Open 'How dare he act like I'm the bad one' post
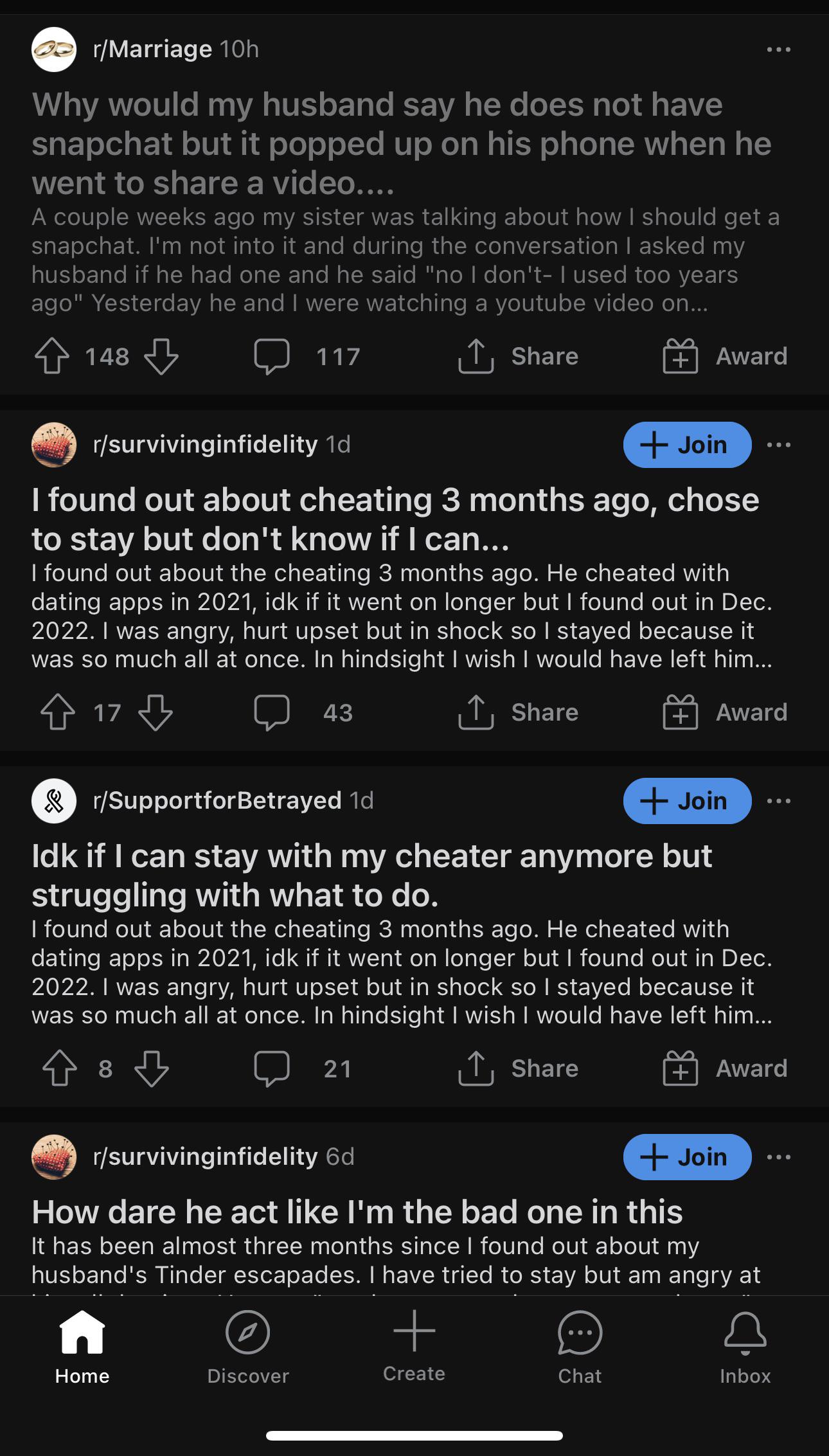The width and height of the screenshot is (829, 1456). tap(357, 1212)
